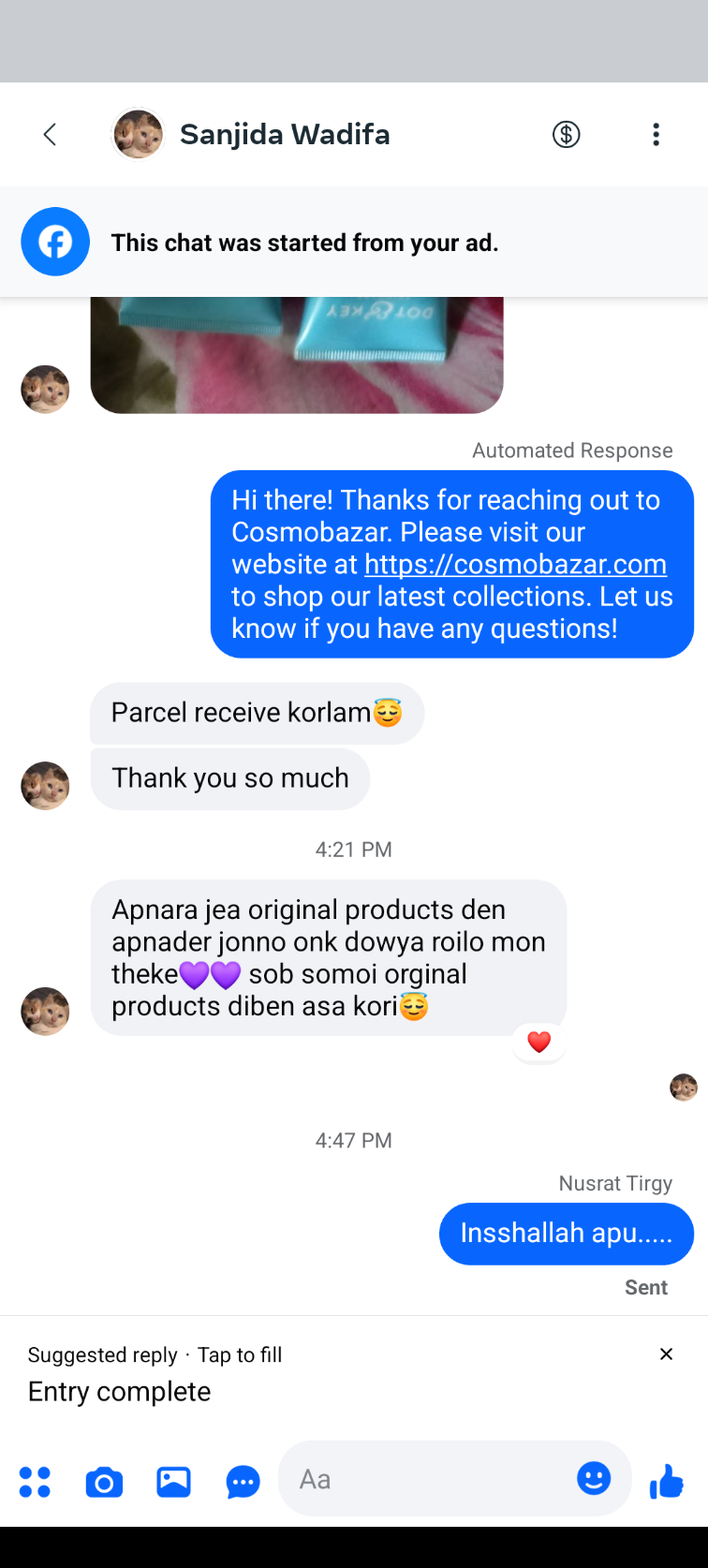Tap the heart reaction on the message
The image size is (708, 1568).
click(538, 1042)
